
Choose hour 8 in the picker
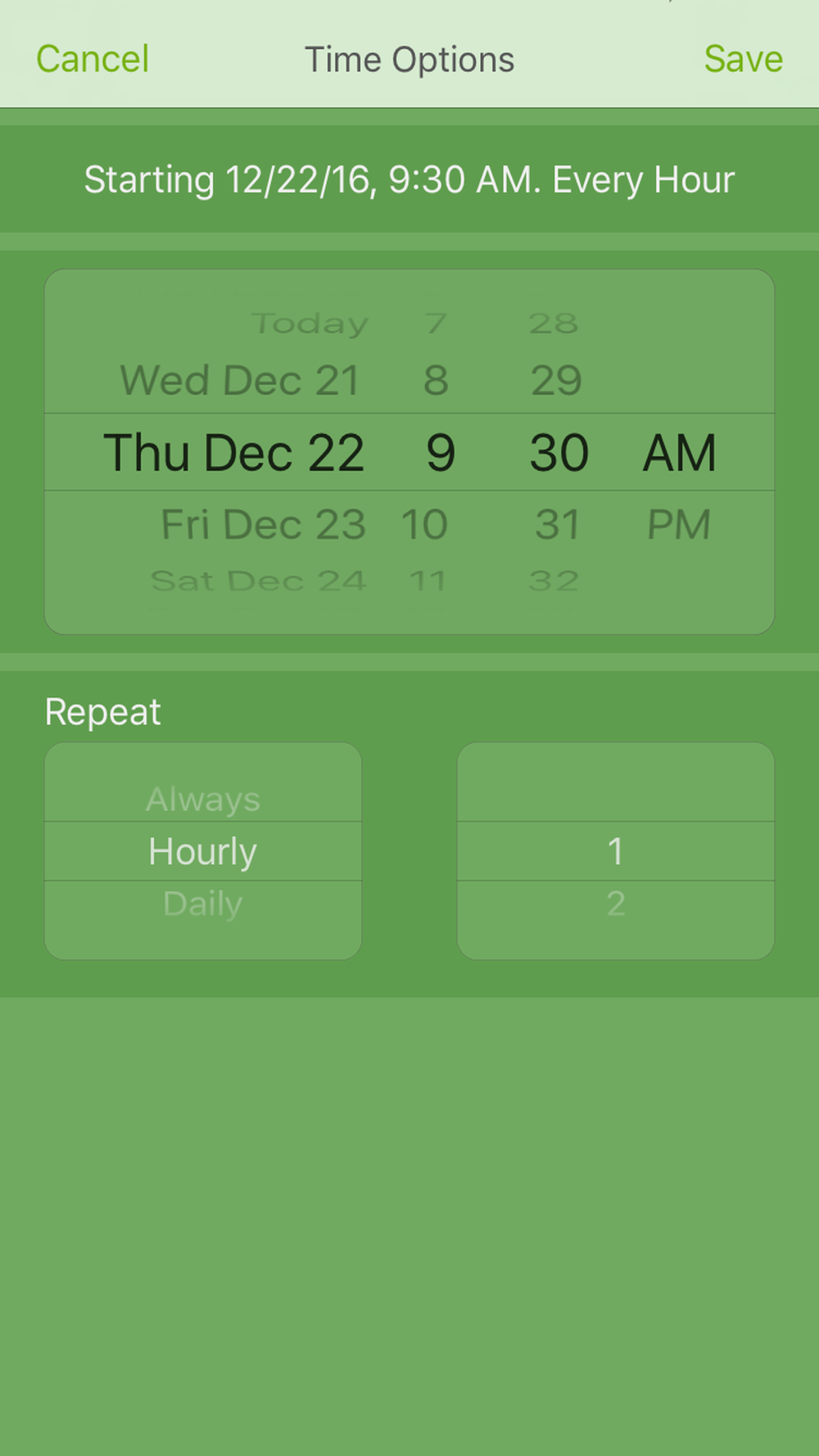pos(436,381)
